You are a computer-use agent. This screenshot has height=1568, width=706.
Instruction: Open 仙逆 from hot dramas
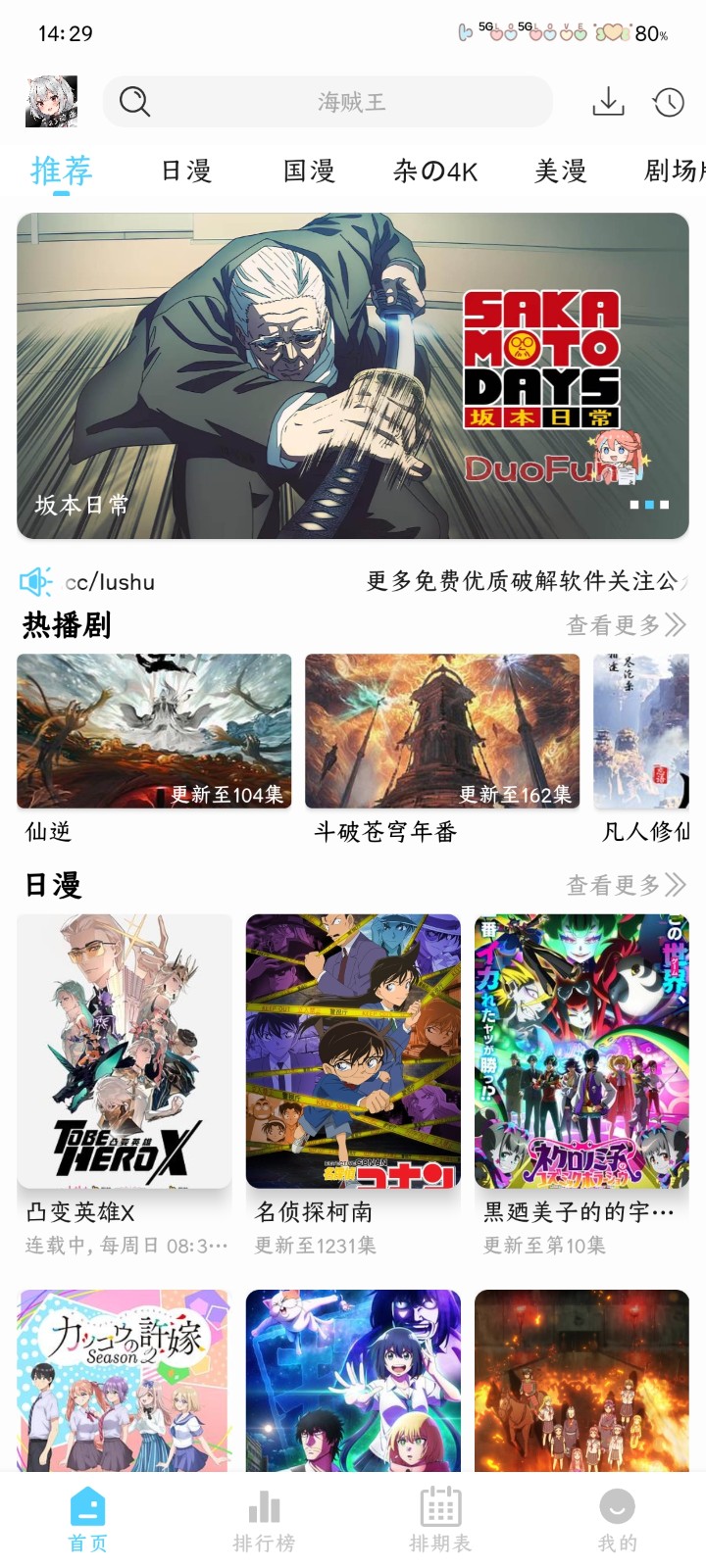(x=154, y=731)
